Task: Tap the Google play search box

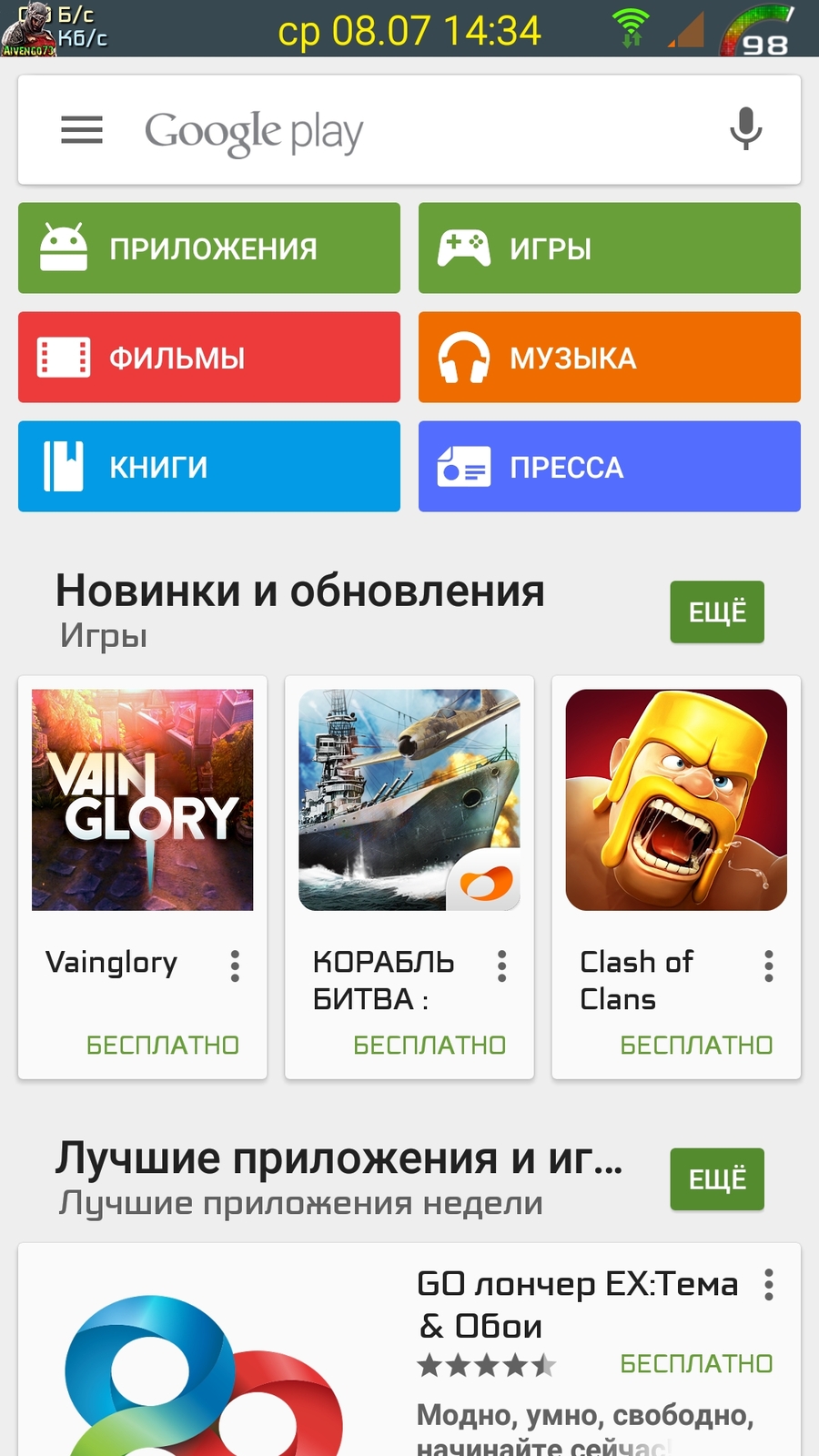Action: (x=409, y=130)
